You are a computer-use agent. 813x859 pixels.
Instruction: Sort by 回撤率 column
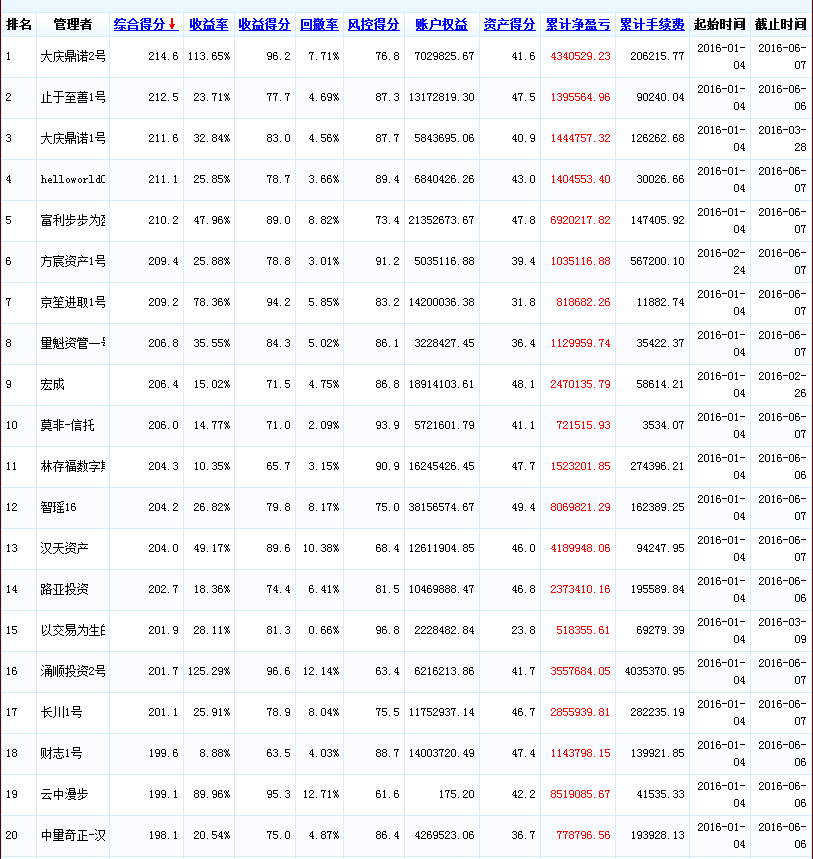(319, 24)
